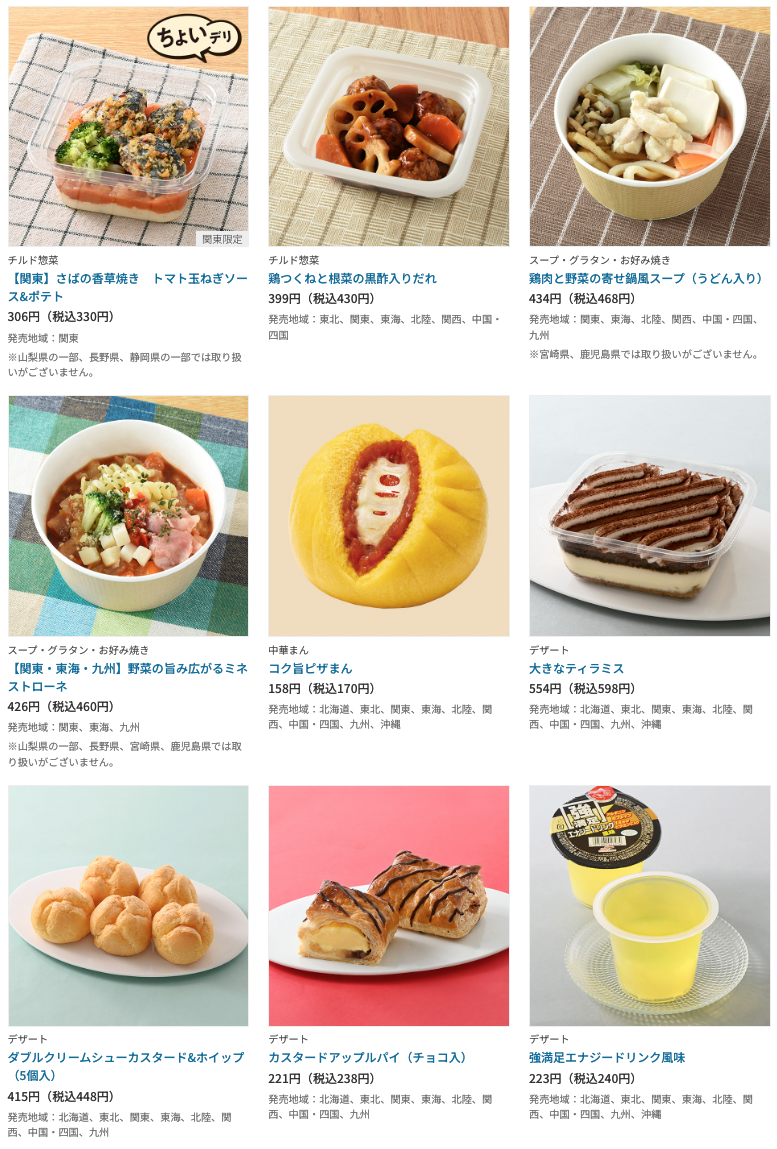The image size is (777, 1149).
Task: Tap the chocolate apple pie photo
Action: tap(388, 905)
